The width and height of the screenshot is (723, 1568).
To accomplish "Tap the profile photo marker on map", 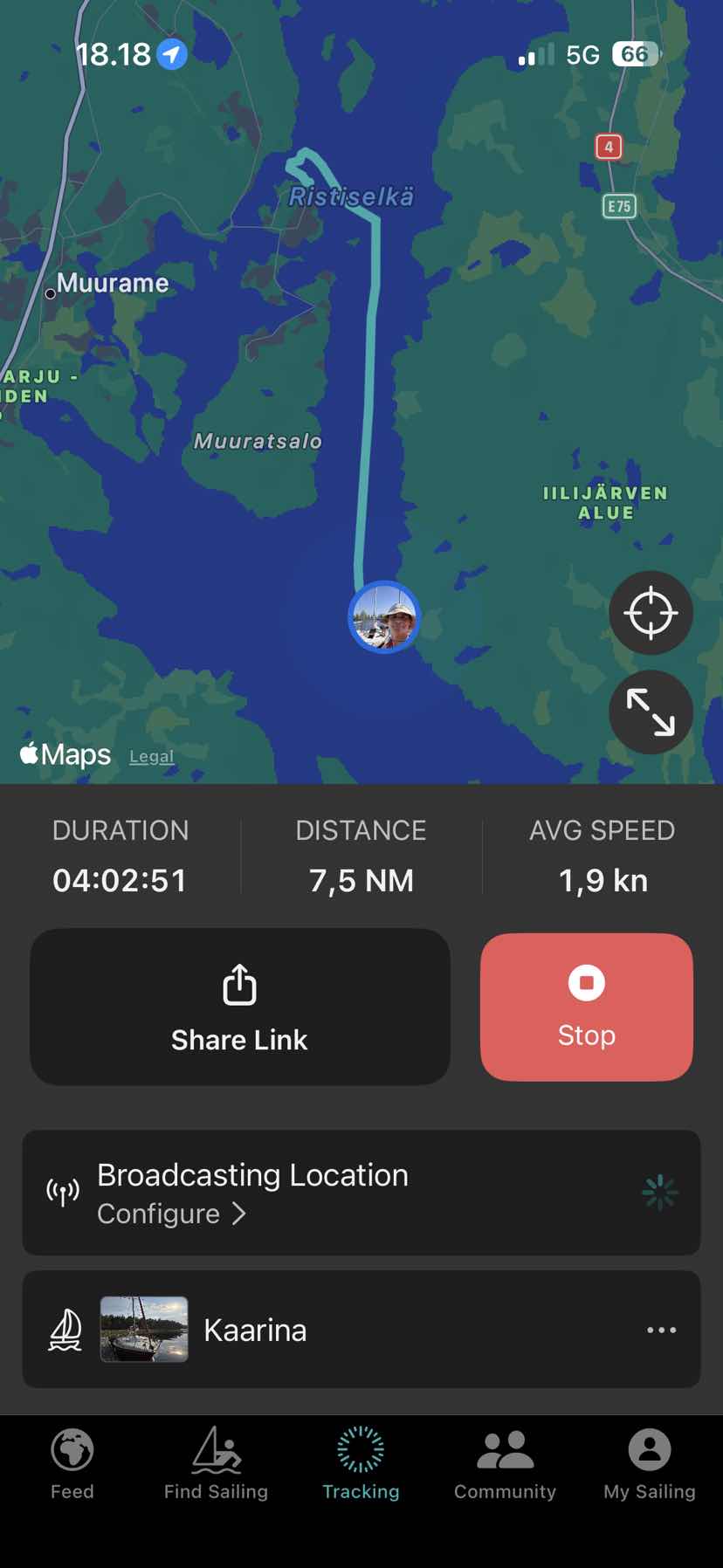I will tap(385, 617).
